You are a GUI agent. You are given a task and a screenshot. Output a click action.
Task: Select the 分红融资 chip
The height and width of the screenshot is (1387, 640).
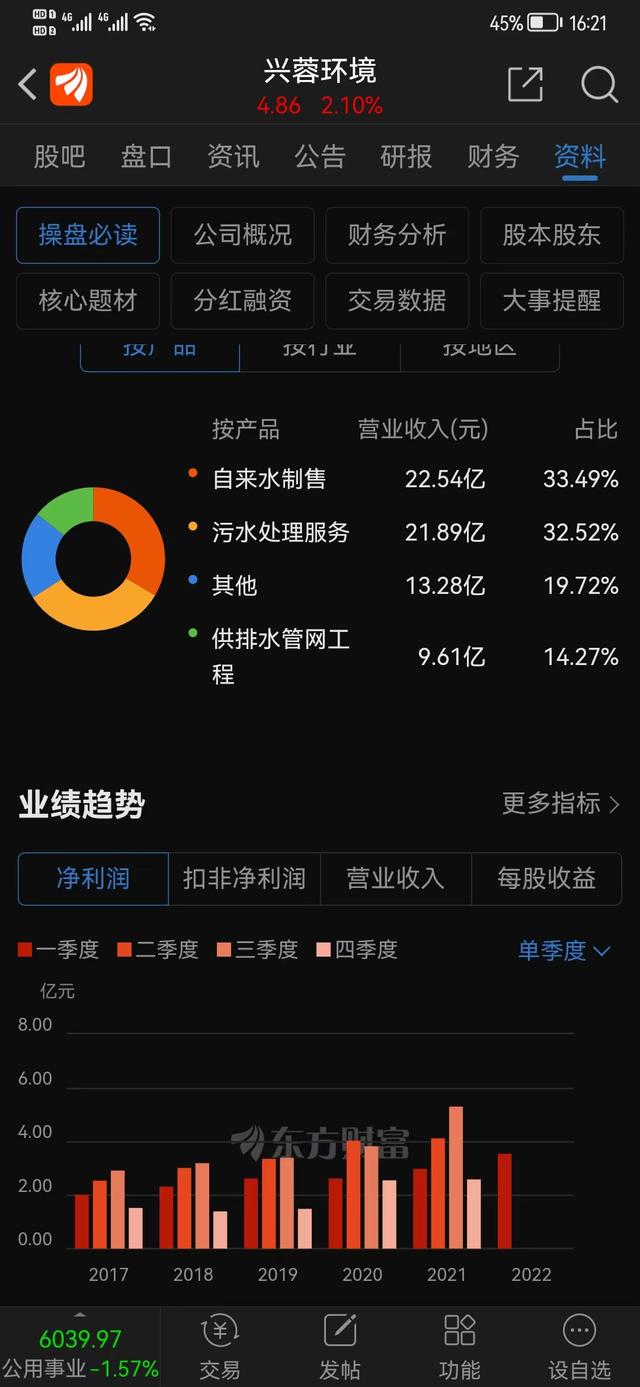pyautogui.click(x=243, y=301)
